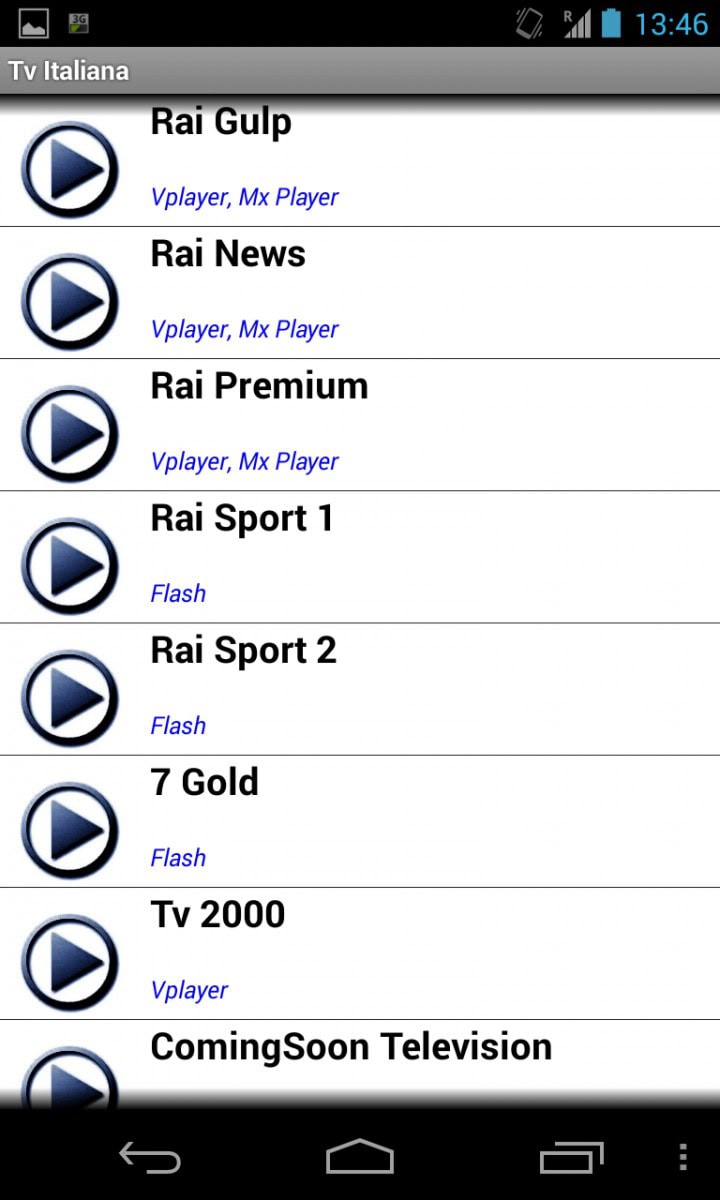The image size is (720, 1200).
Task: Open the 7 Gold channel
Action: pos(360,821)
